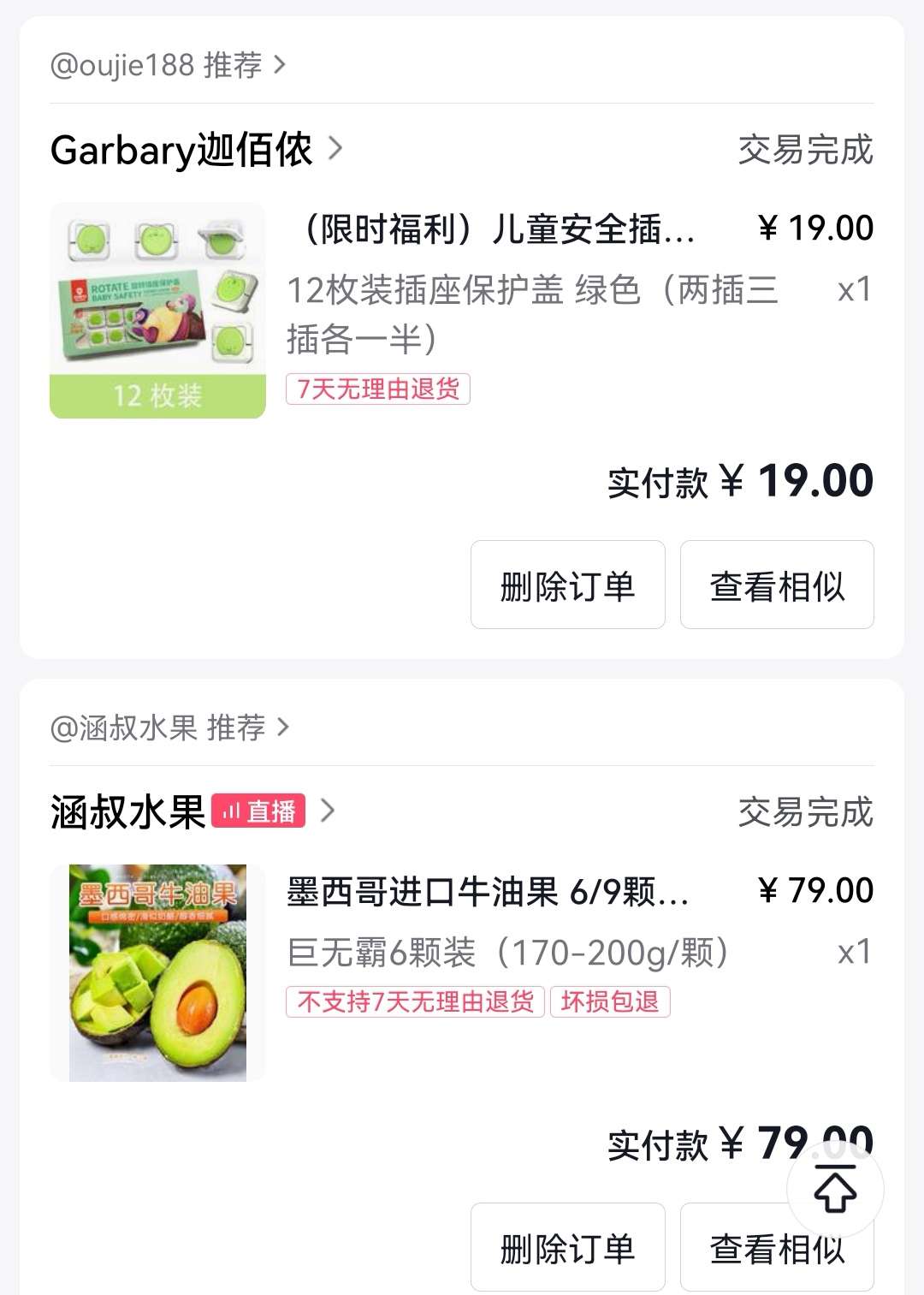Screen dimensions: 924x1295
Task: Tap 查看相似 for the Garbary order
Action: (776, 585)
